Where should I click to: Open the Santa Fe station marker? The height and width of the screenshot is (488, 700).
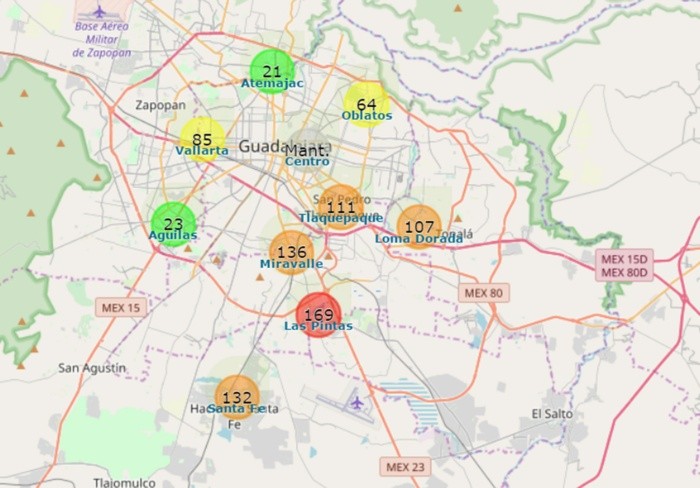coord(237,398)
